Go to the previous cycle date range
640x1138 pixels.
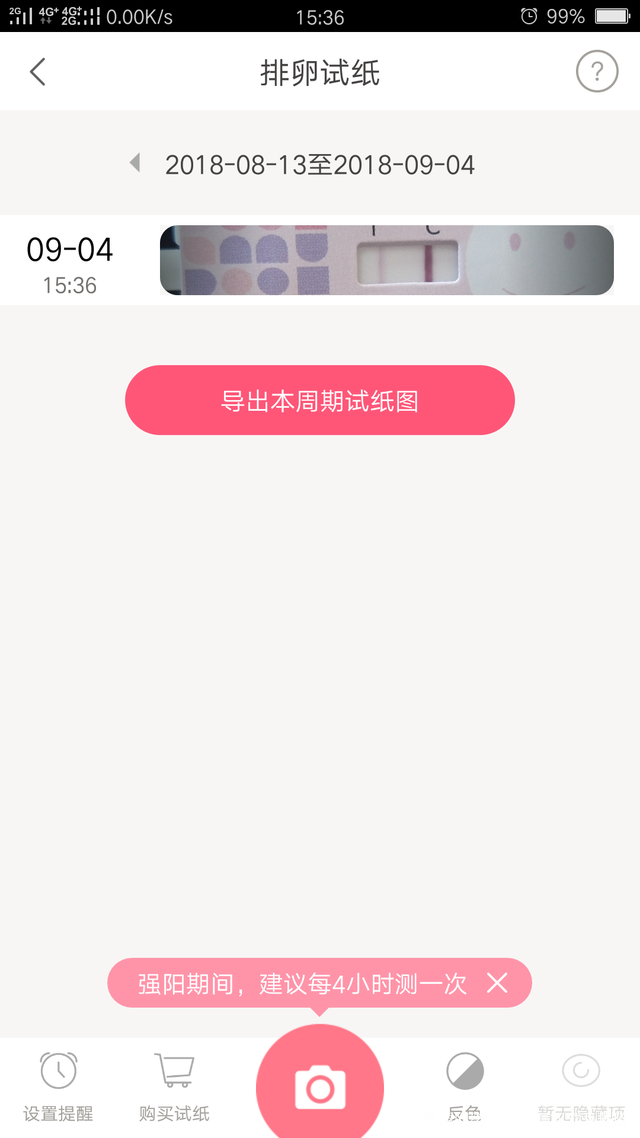coord(135,163)
